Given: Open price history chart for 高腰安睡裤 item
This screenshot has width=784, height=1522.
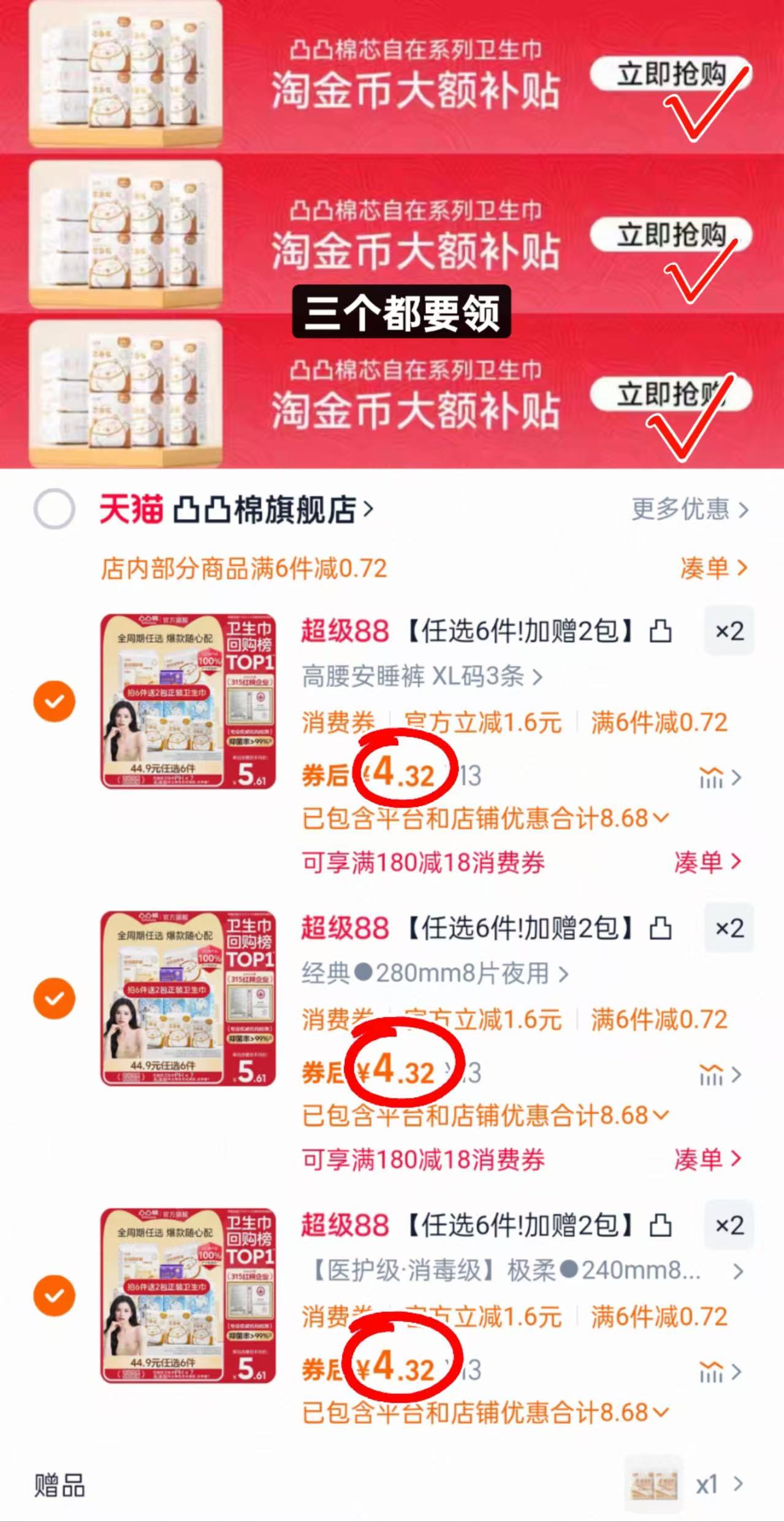Looking at the screenshot, I should point(713,777).
